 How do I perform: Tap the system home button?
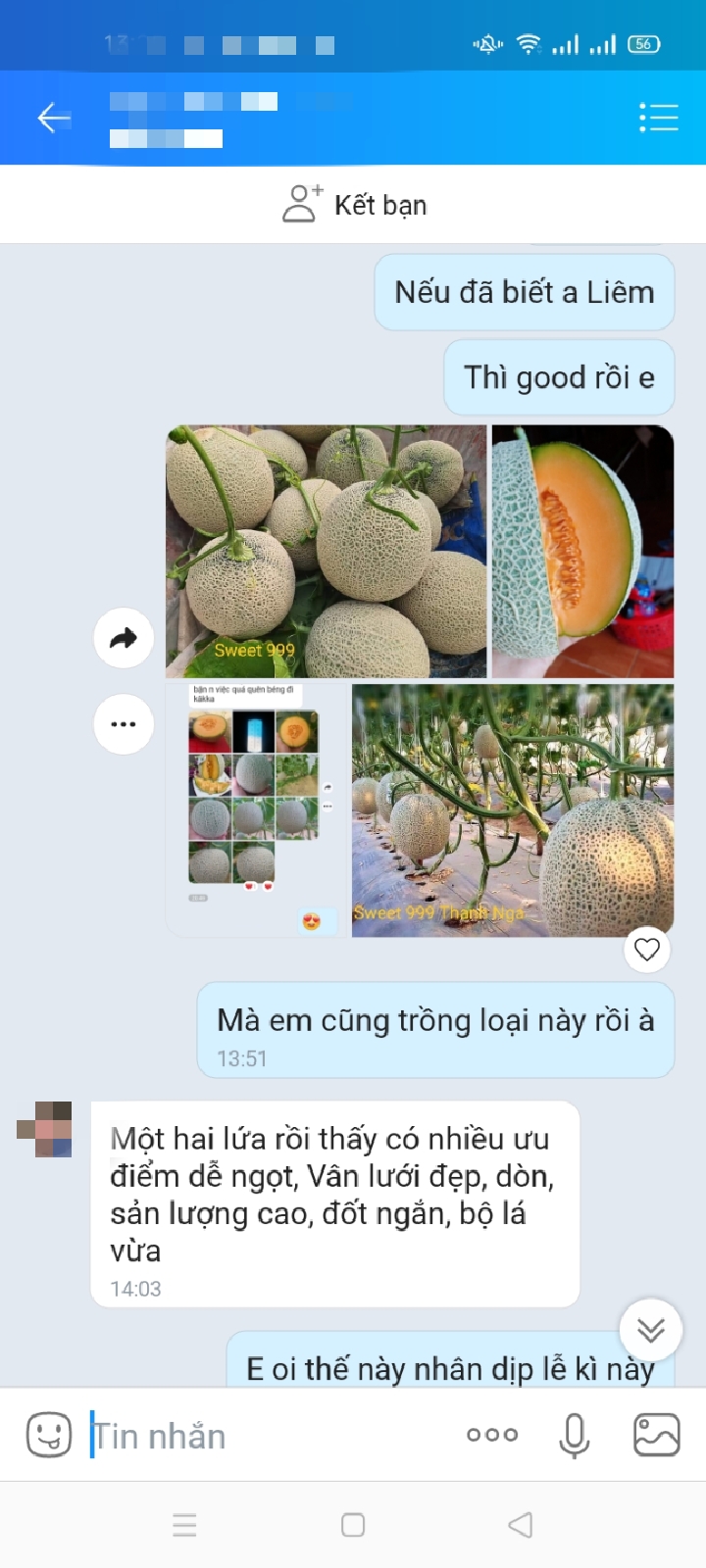click(x=353, y=1525)
